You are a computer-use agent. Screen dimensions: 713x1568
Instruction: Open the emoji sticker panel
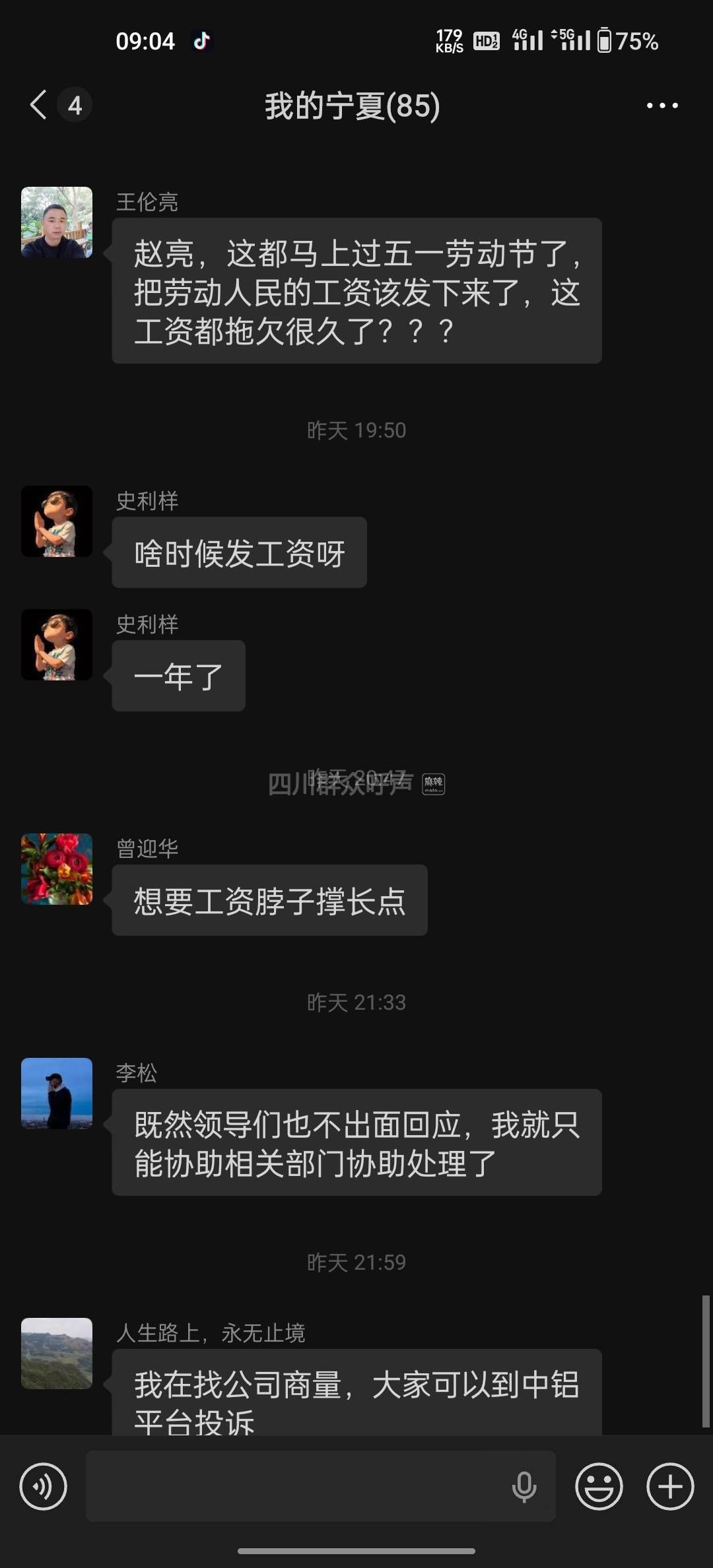pyautogui.click(x=599, y=1486)
